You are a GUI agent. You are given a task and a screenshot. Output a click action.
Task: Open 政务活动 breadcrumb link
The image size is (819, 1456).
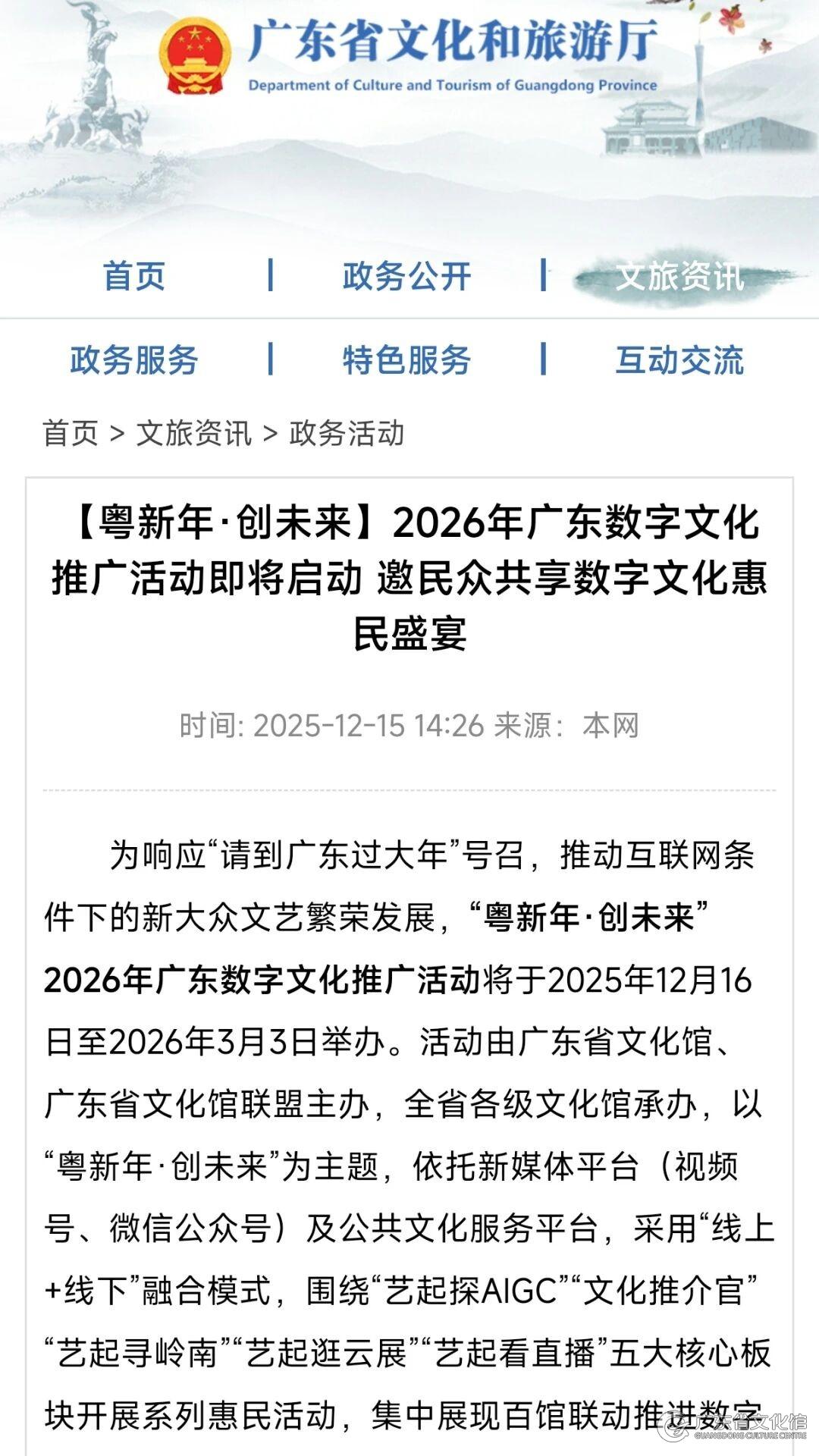pyautogui.click(x=347, y=433)
